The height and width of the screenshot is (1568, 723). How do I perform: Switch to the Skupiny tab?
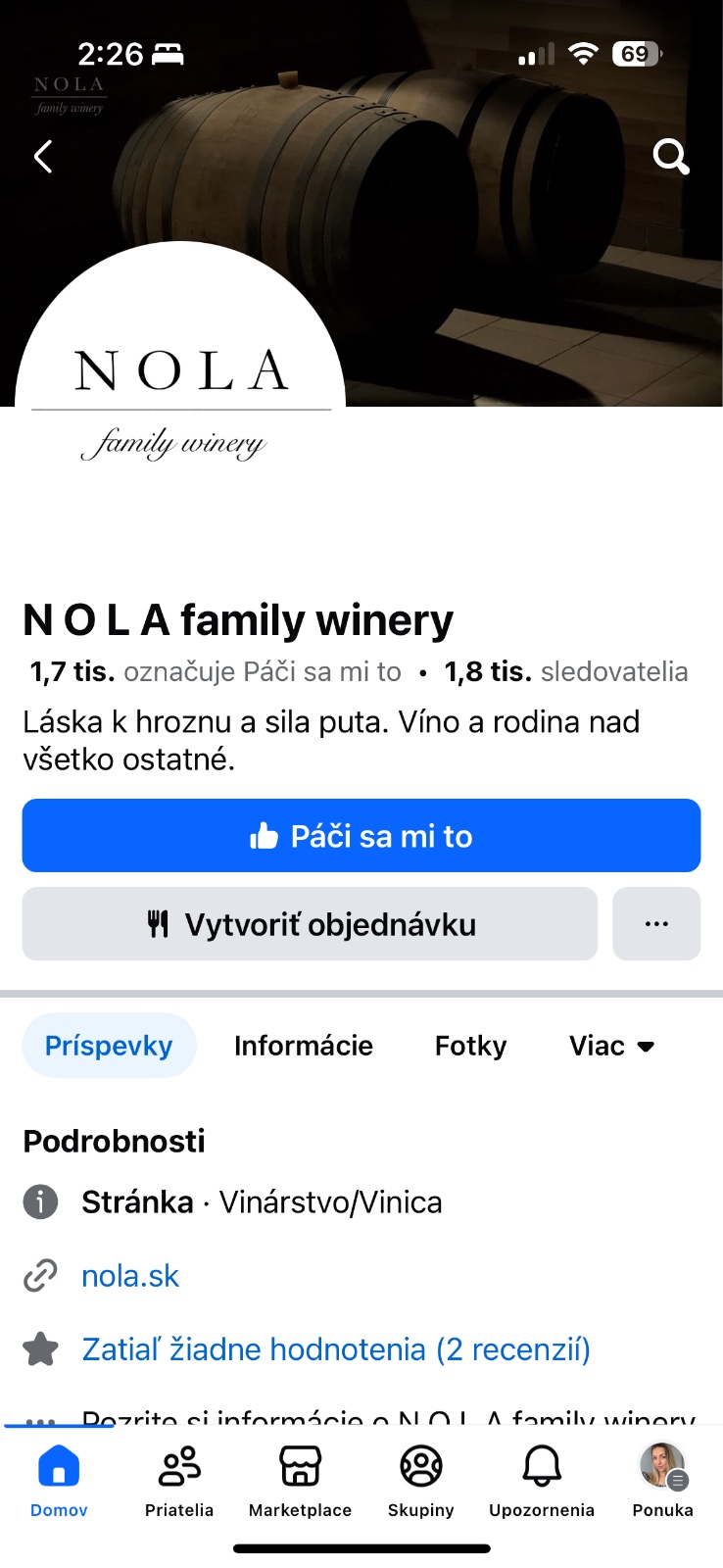tap(421, 1480)
